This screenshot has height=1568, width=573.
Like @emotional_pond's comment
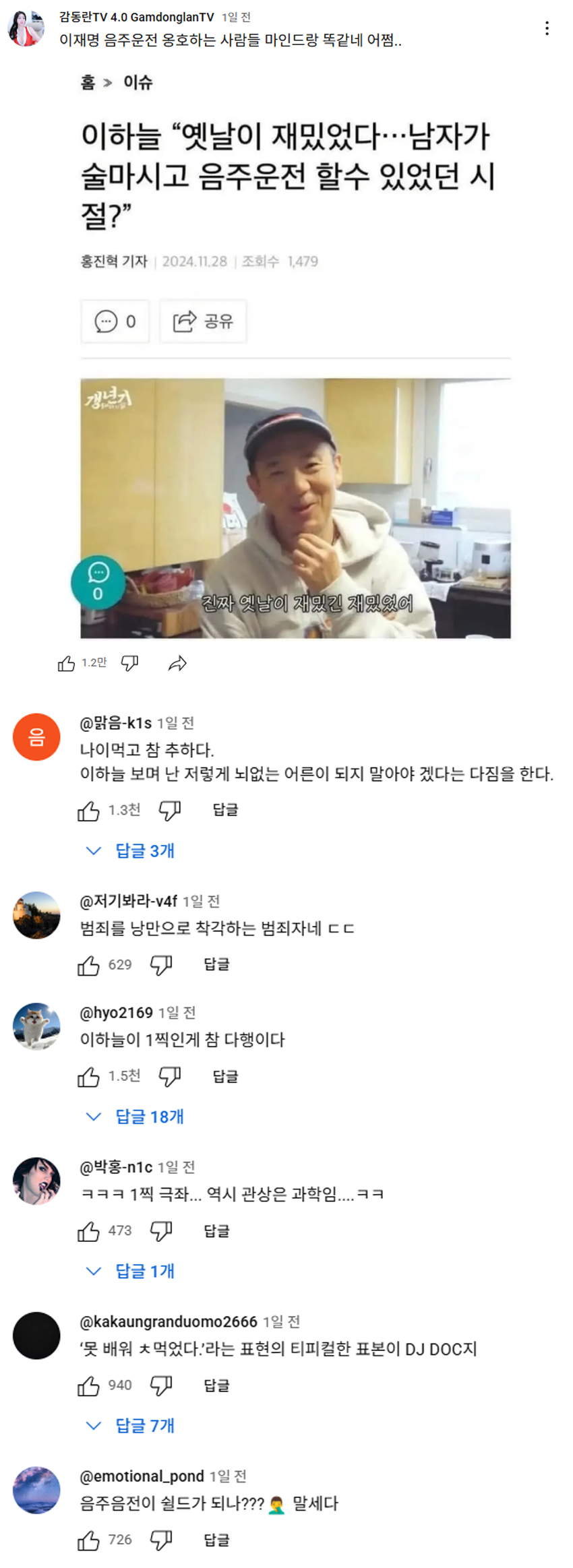tap(88, 1540)
